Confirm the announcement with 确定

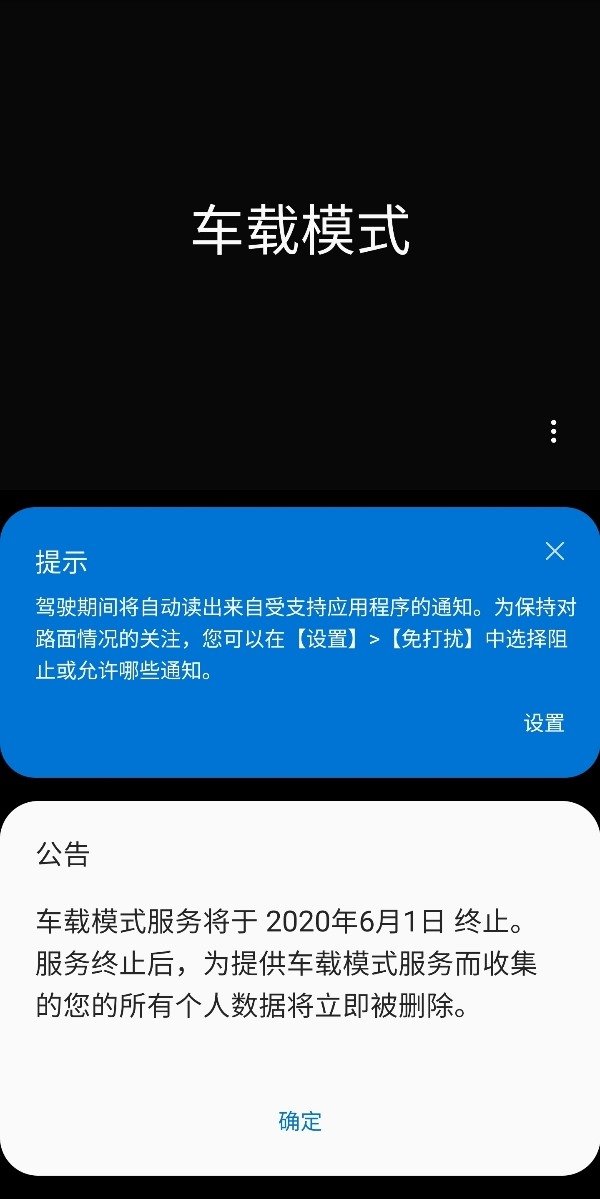[300, 1121]
